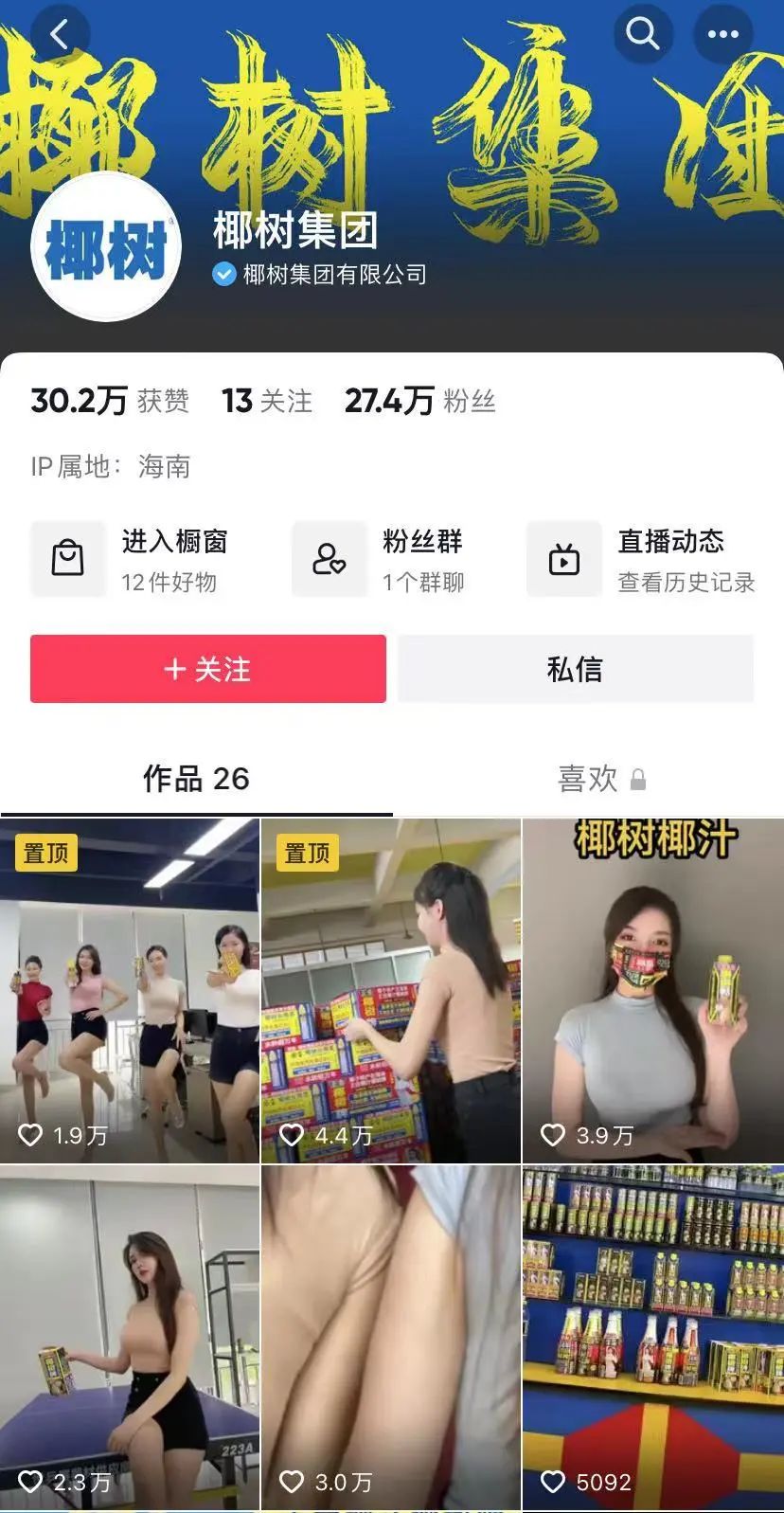Go back using the top-left arrow
The image size is (784, 1513).
click(x=60, y=35)
